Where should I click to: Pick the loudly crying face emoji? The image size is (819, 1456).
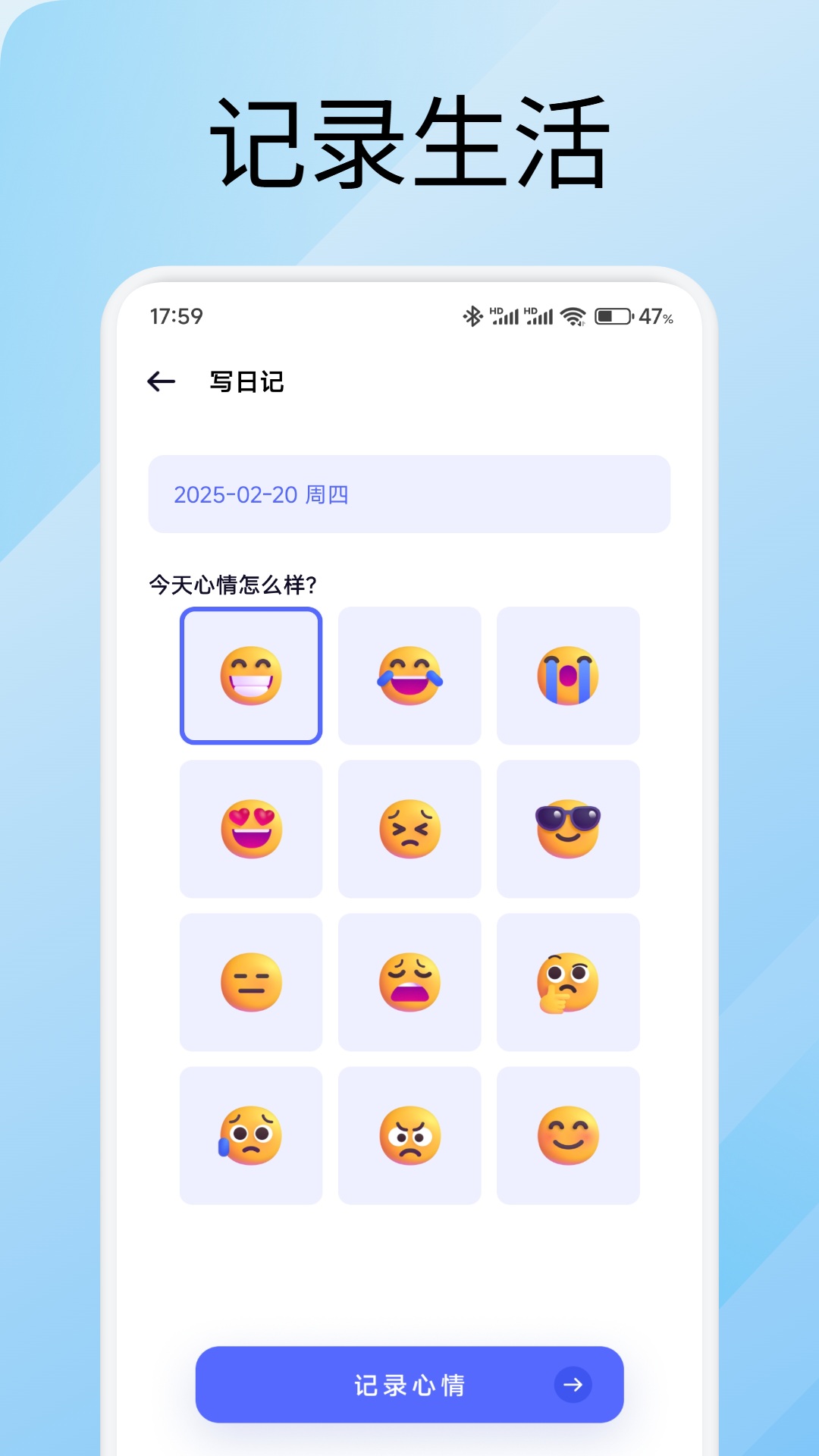coord(569,676)
